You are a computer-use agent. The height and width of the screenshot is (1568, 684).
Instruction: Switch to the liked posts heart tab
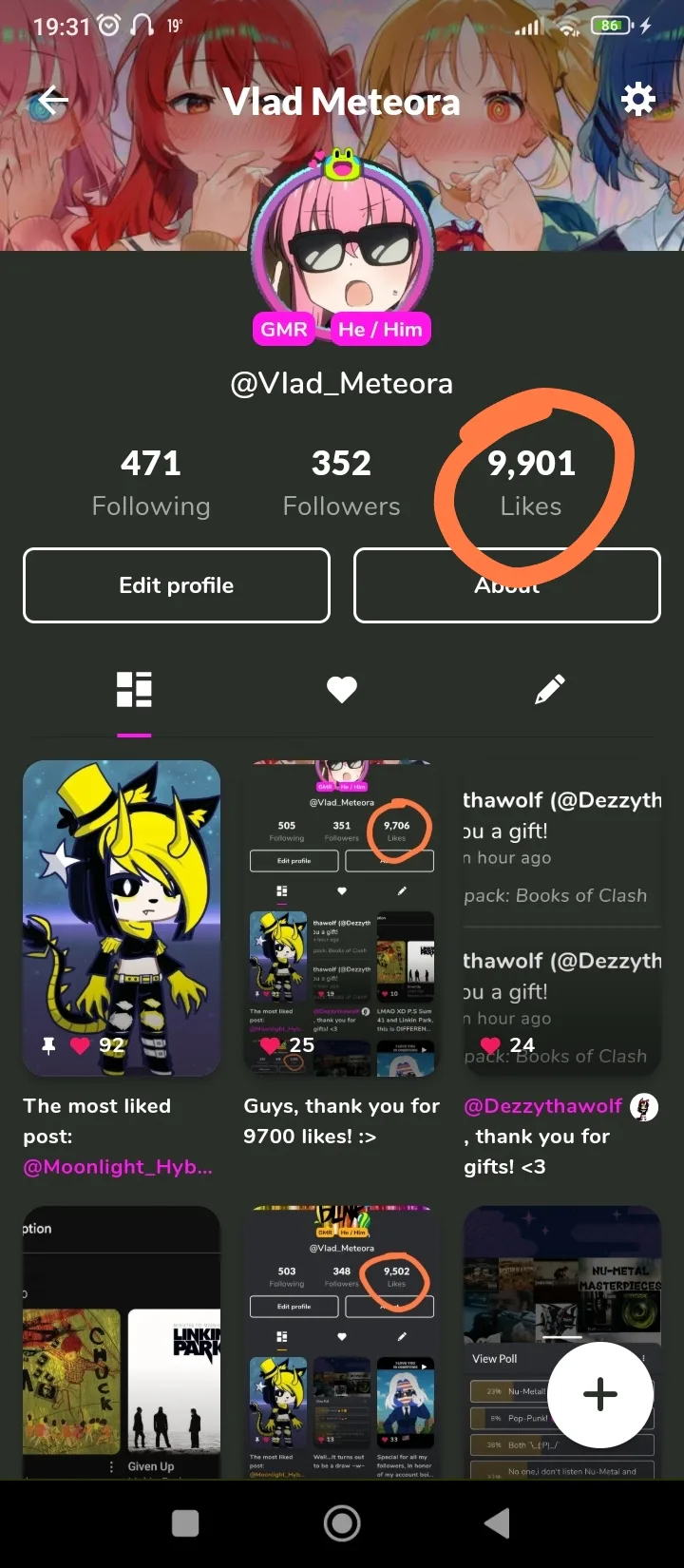[342, 690]
